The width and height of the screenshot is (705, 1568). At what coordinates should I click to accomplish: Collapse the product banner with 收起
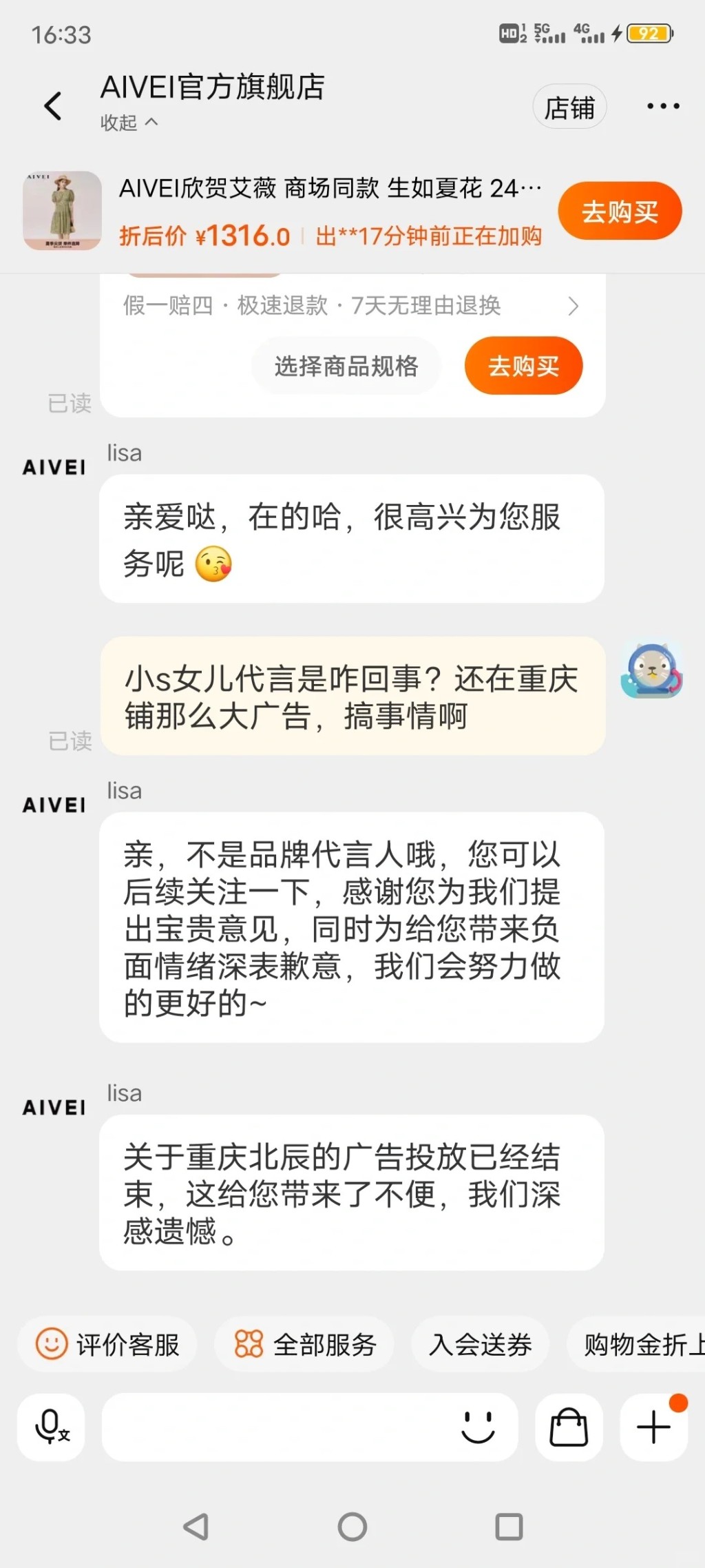[x=129, y=123]
